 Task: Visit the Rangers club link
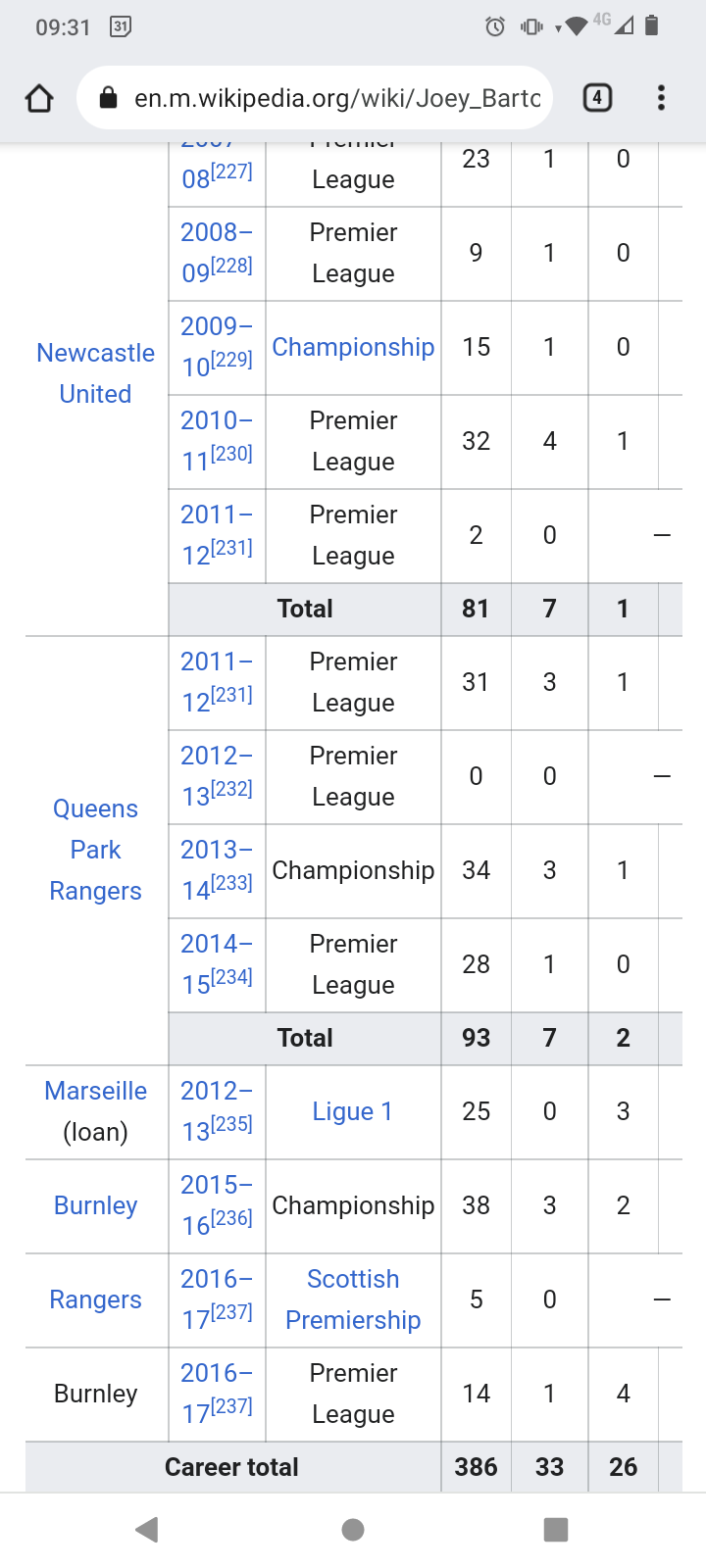95,1299
